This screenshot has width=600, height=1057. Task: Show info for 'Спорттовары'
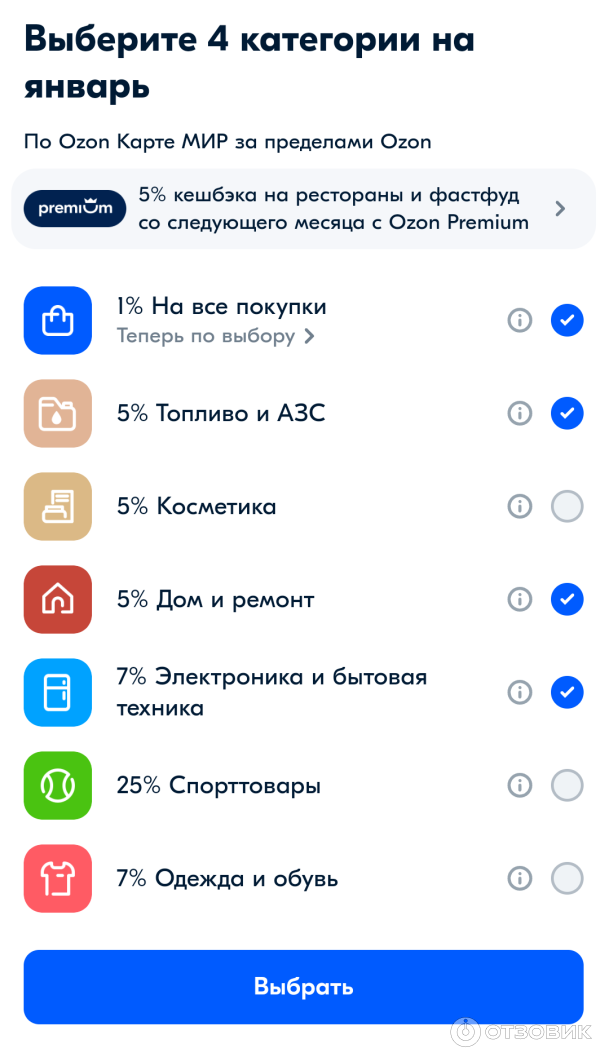519,785
